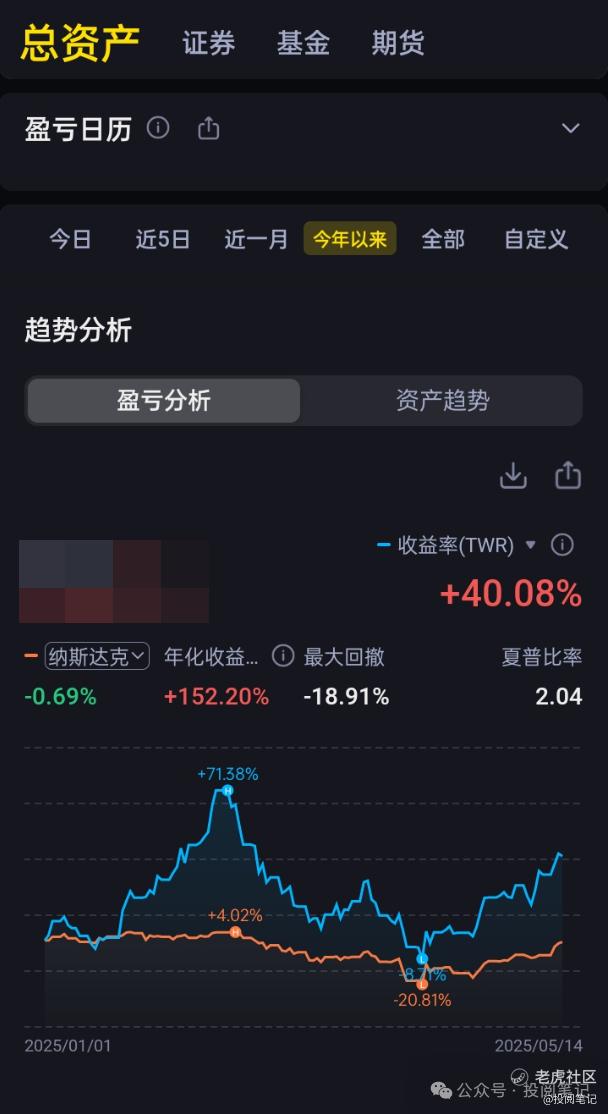Open the 基金 tab
The image size is (609, 1114).
pos(303,43)
